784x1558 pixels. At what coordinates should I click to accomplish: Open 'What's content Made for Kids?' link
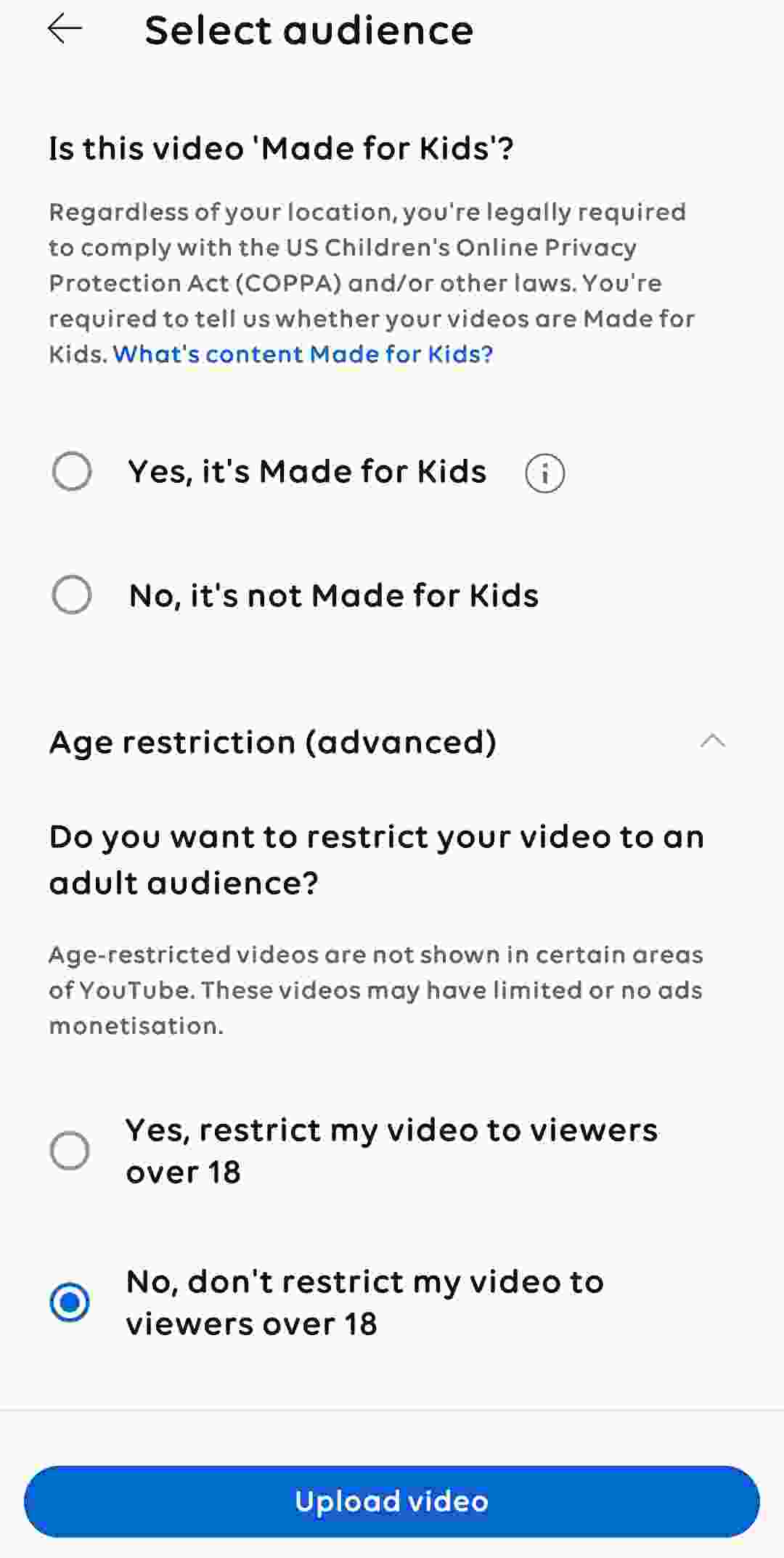(x=303, y=354)
